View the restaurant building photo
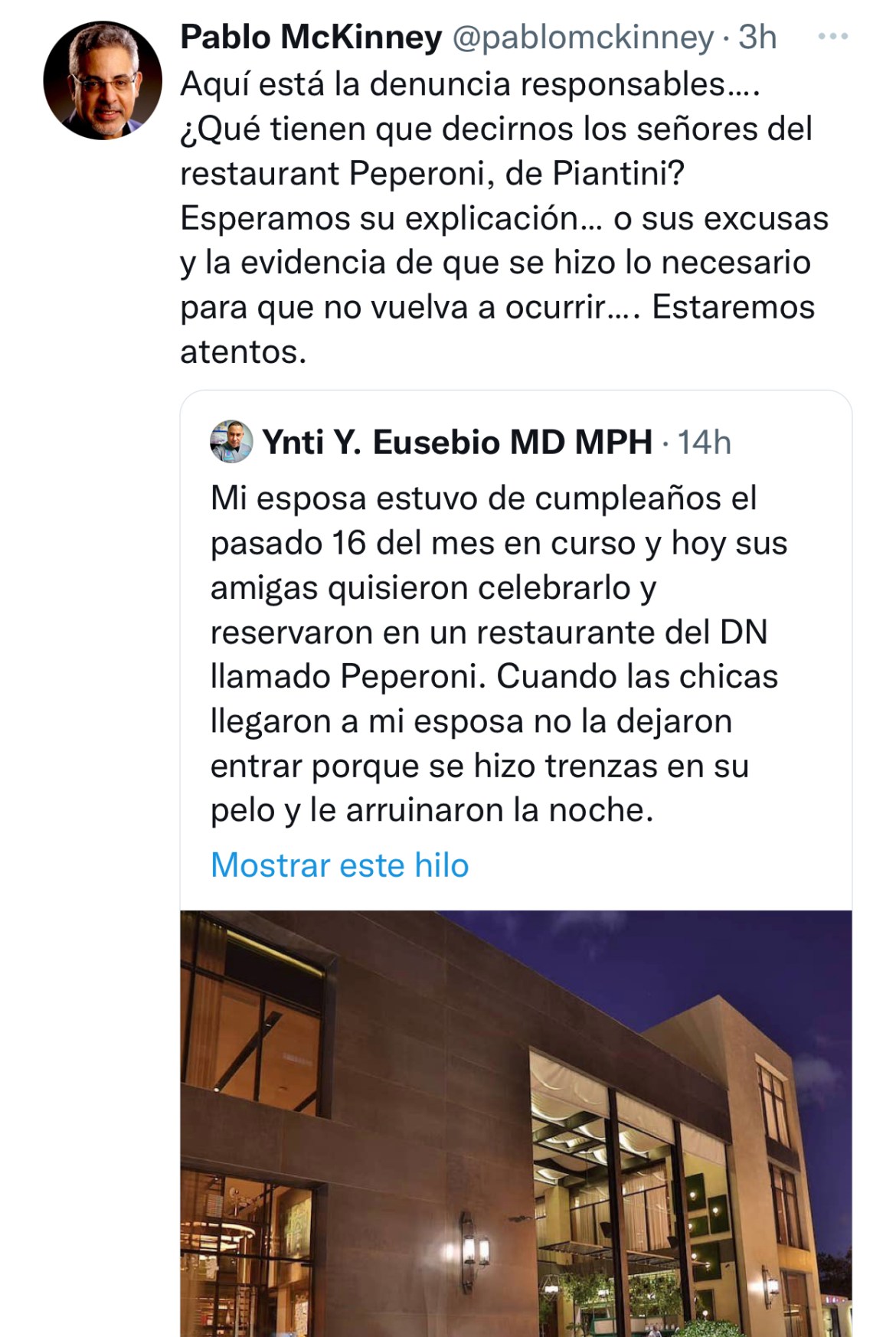 tap(515, 1123)
